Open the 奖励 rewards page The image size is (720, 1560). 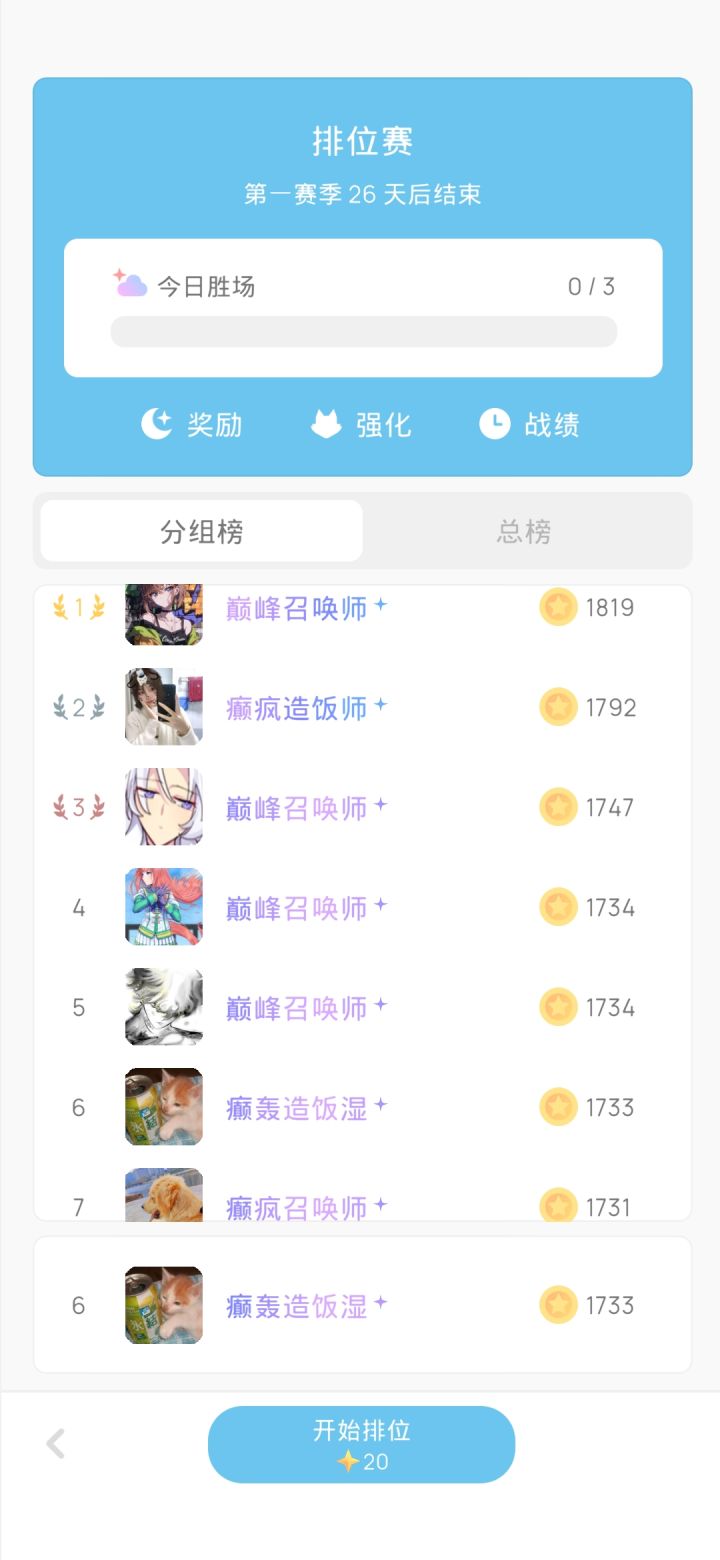click(192, 425)
